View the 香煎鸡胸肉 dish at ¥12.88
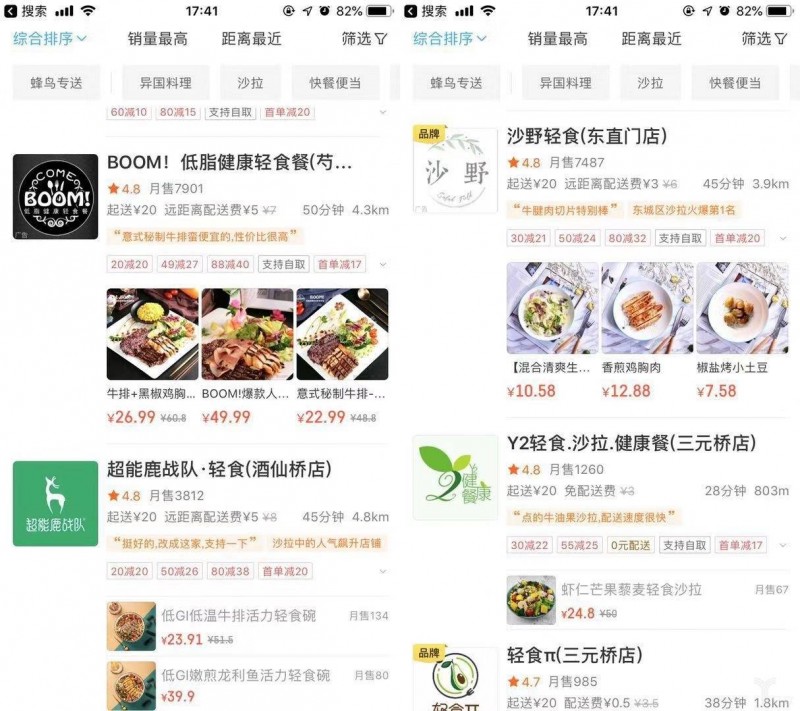The width and height of the screenshot is (800, 711). coord(647,308)
